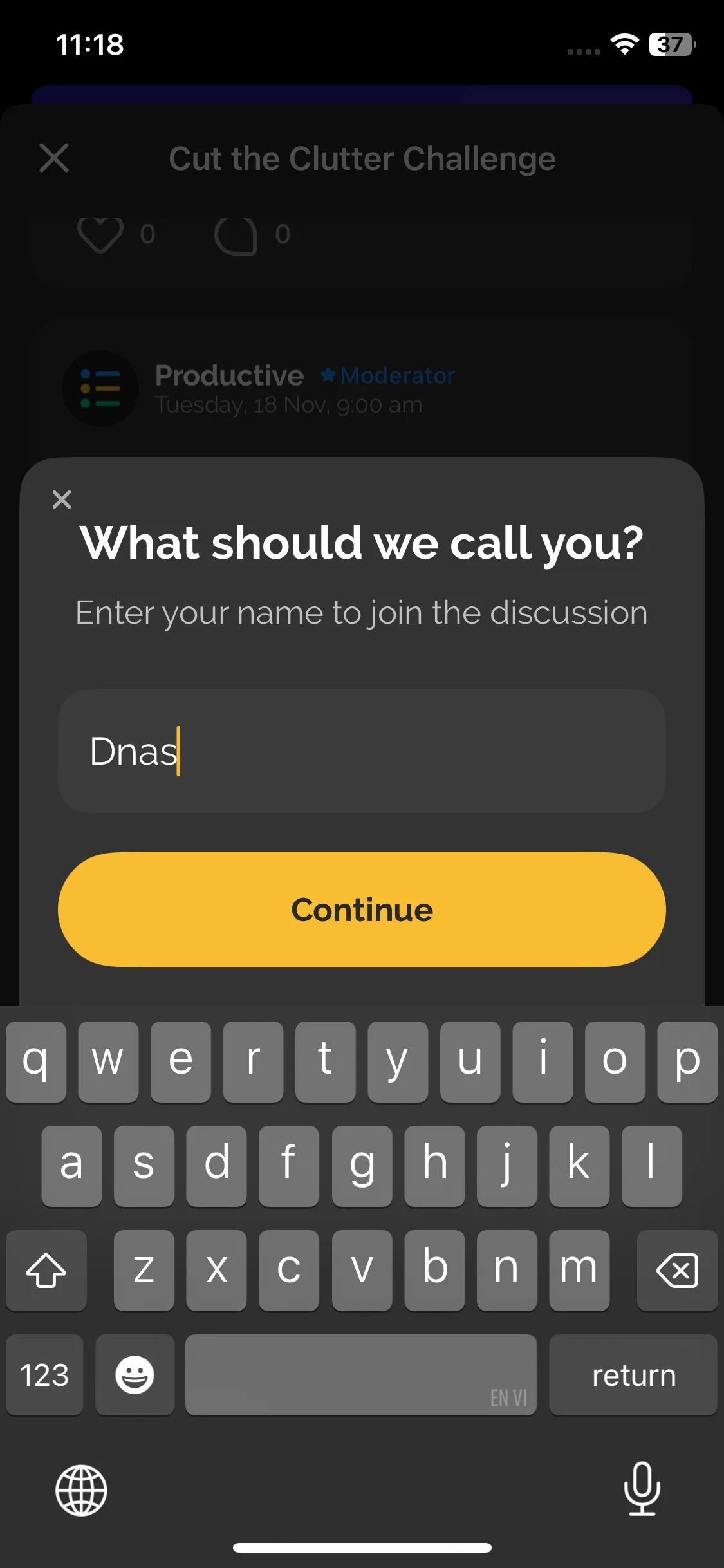The height and width of the screenshot is (1568, 724).
Task: Hit the return key on keyboard
Action: click(633, 1375)
